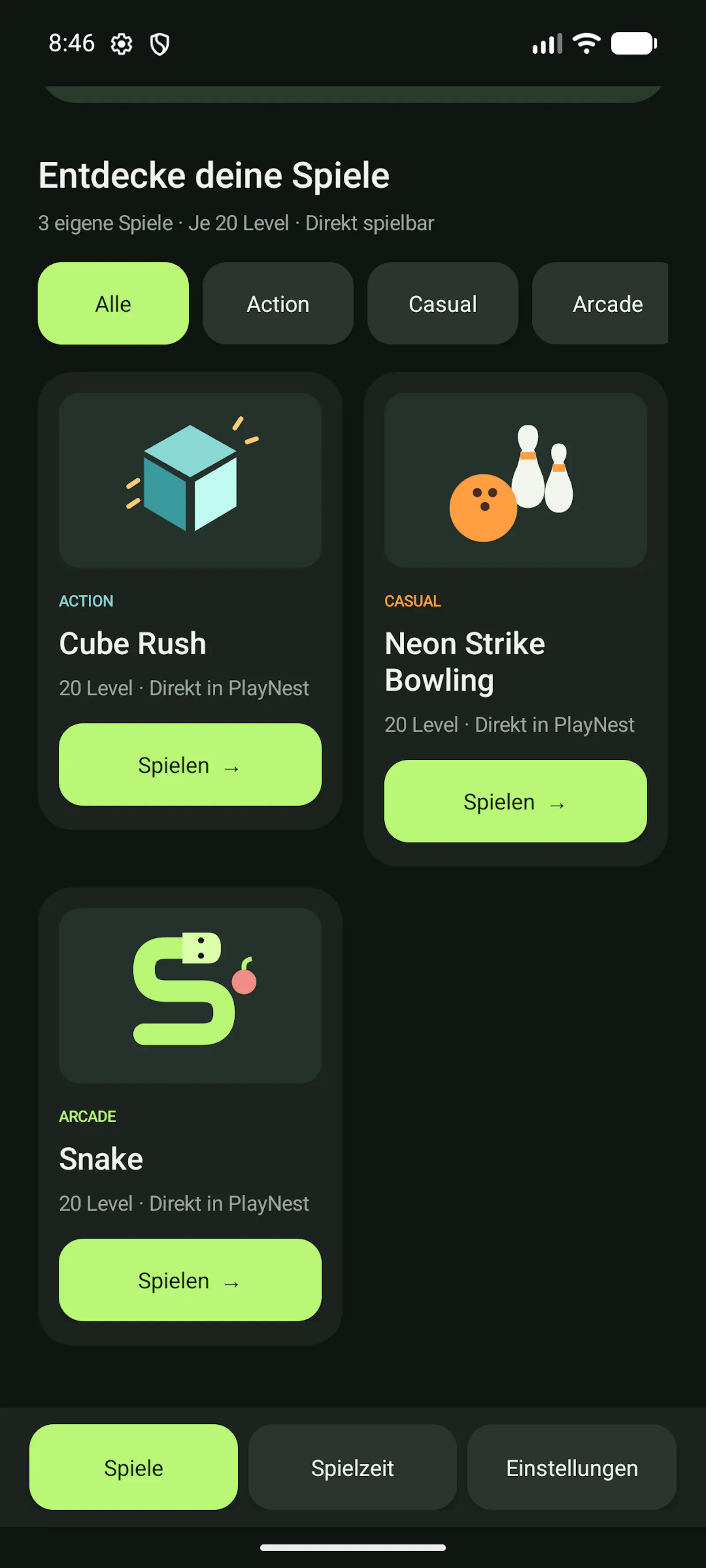Screen dimensions: 706x1568
Task: Filter games by Action
Action: tap(278, 303)
